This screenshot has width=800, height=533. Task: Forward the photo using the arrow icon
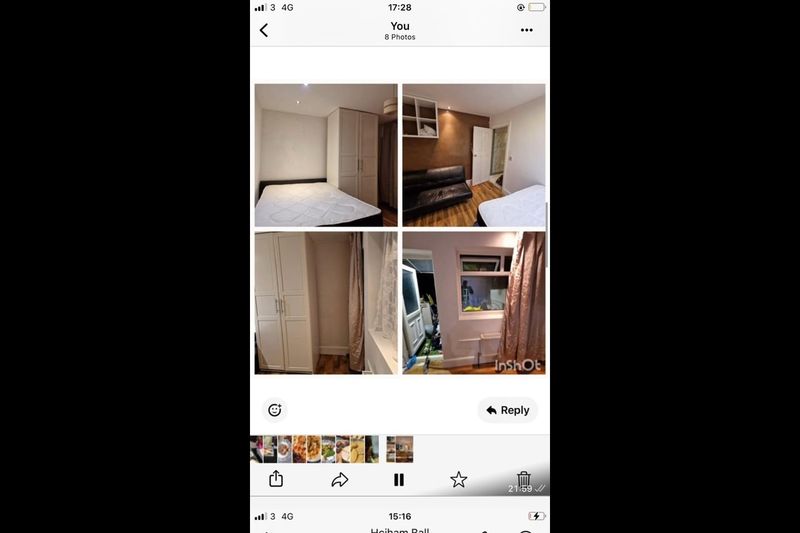(339, 480)
